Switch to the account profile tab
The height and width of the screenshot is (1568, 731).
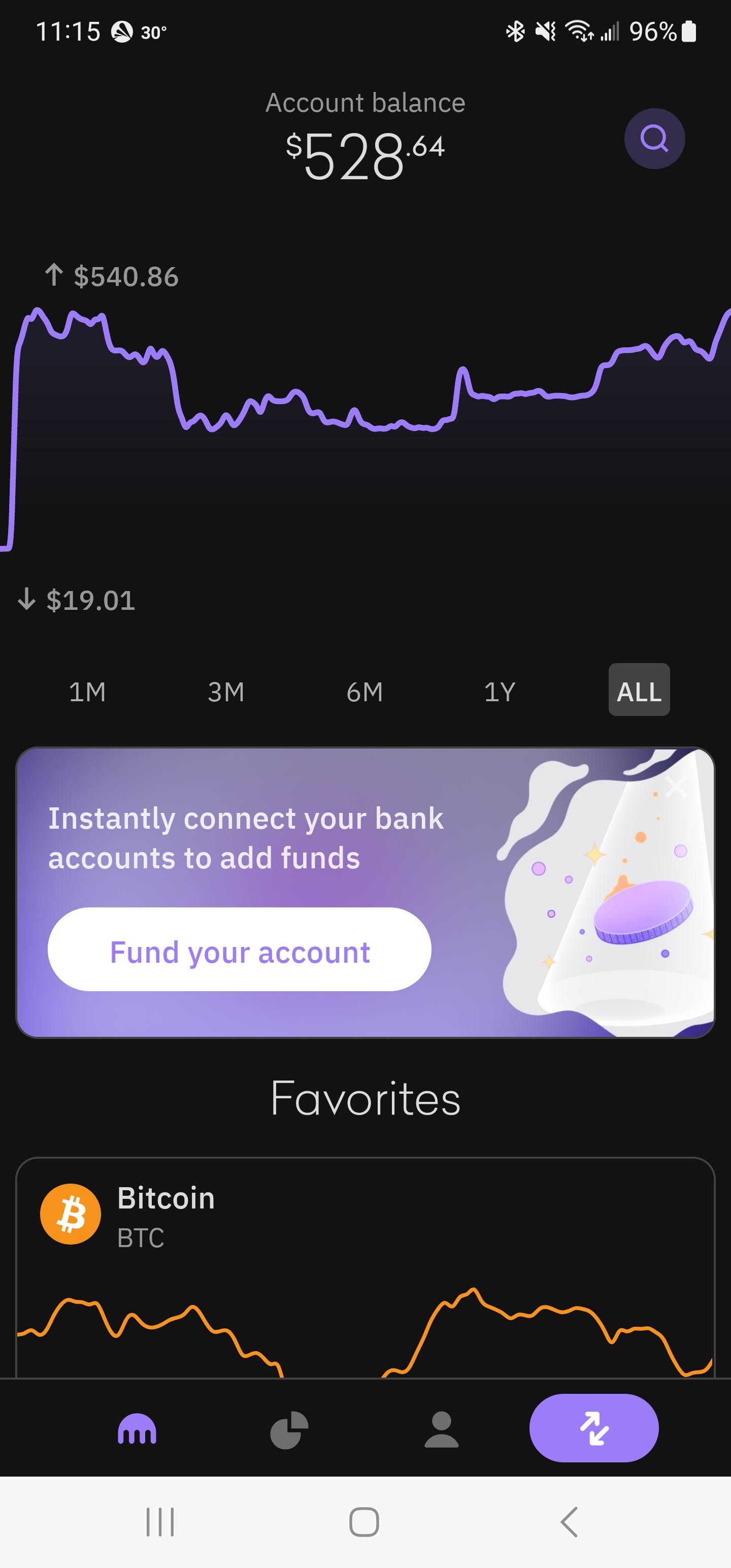(441, 1429)
